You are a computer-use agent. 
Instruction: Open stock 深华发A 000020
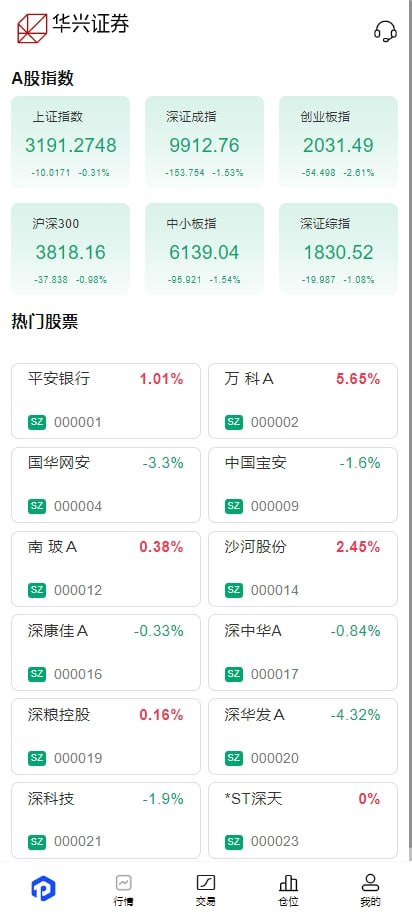[303, 736]
